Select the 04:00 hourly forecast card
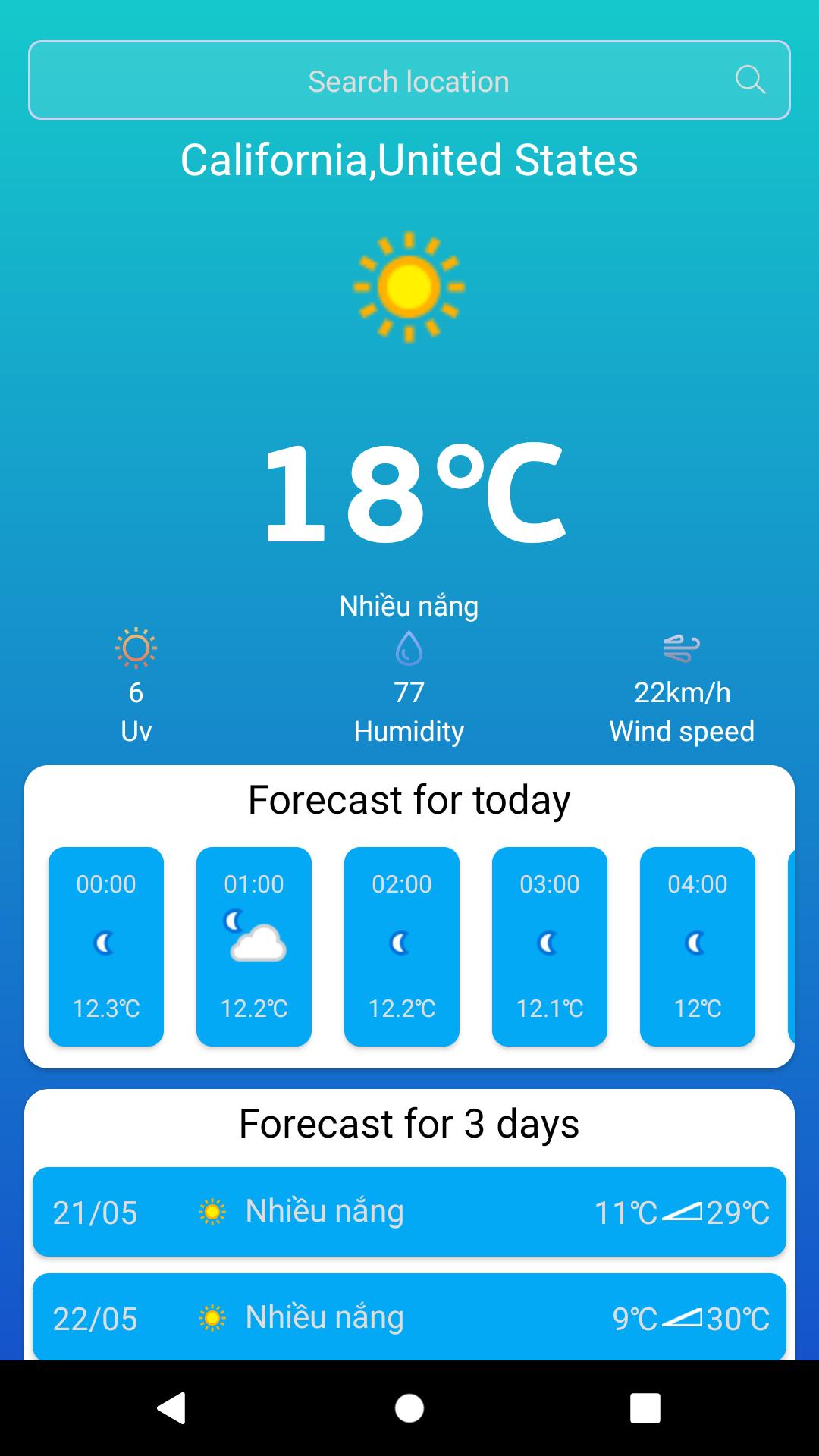 pos(698,946)
